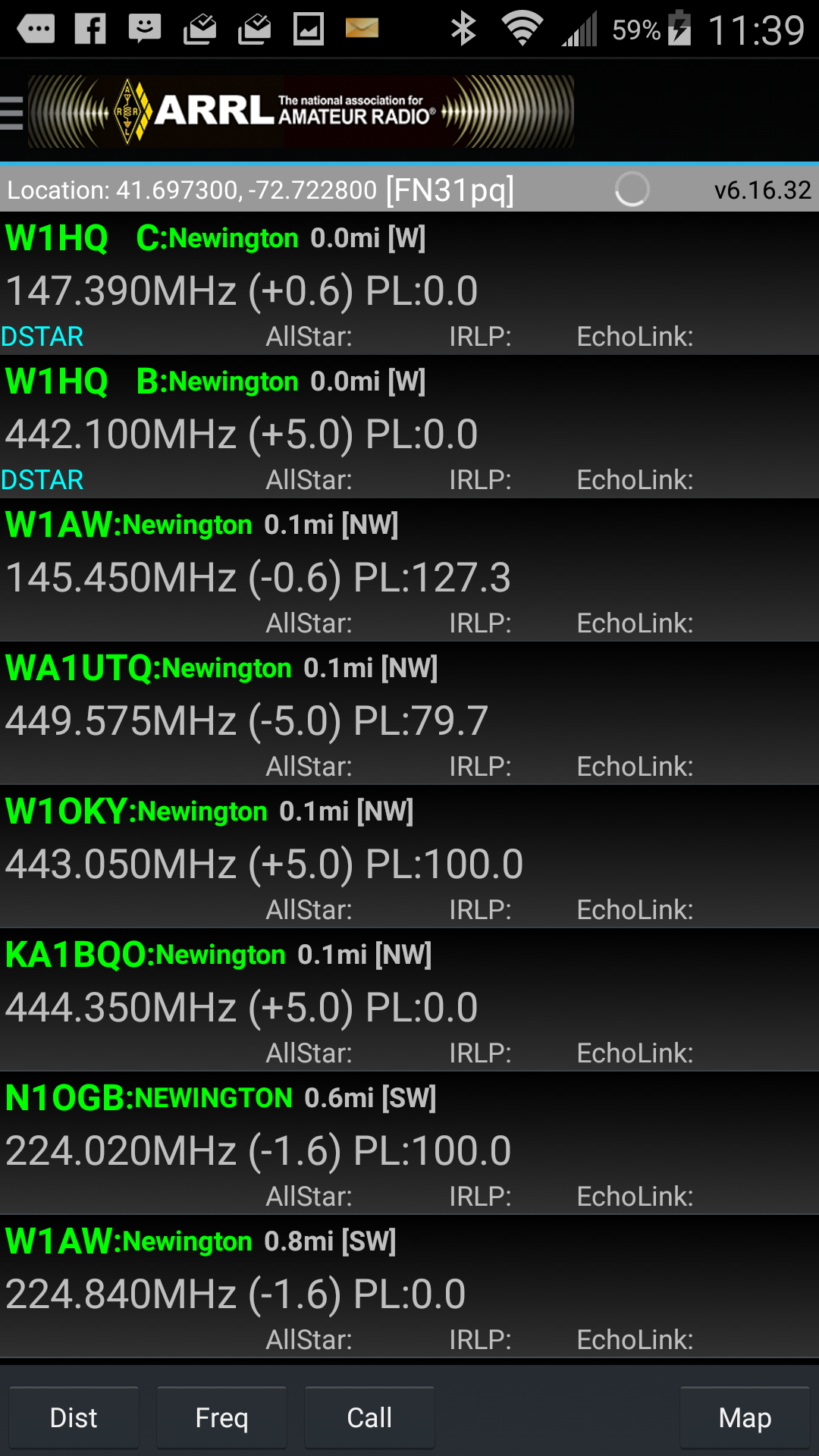Select the Bluetooth status icon

(464, 29)
